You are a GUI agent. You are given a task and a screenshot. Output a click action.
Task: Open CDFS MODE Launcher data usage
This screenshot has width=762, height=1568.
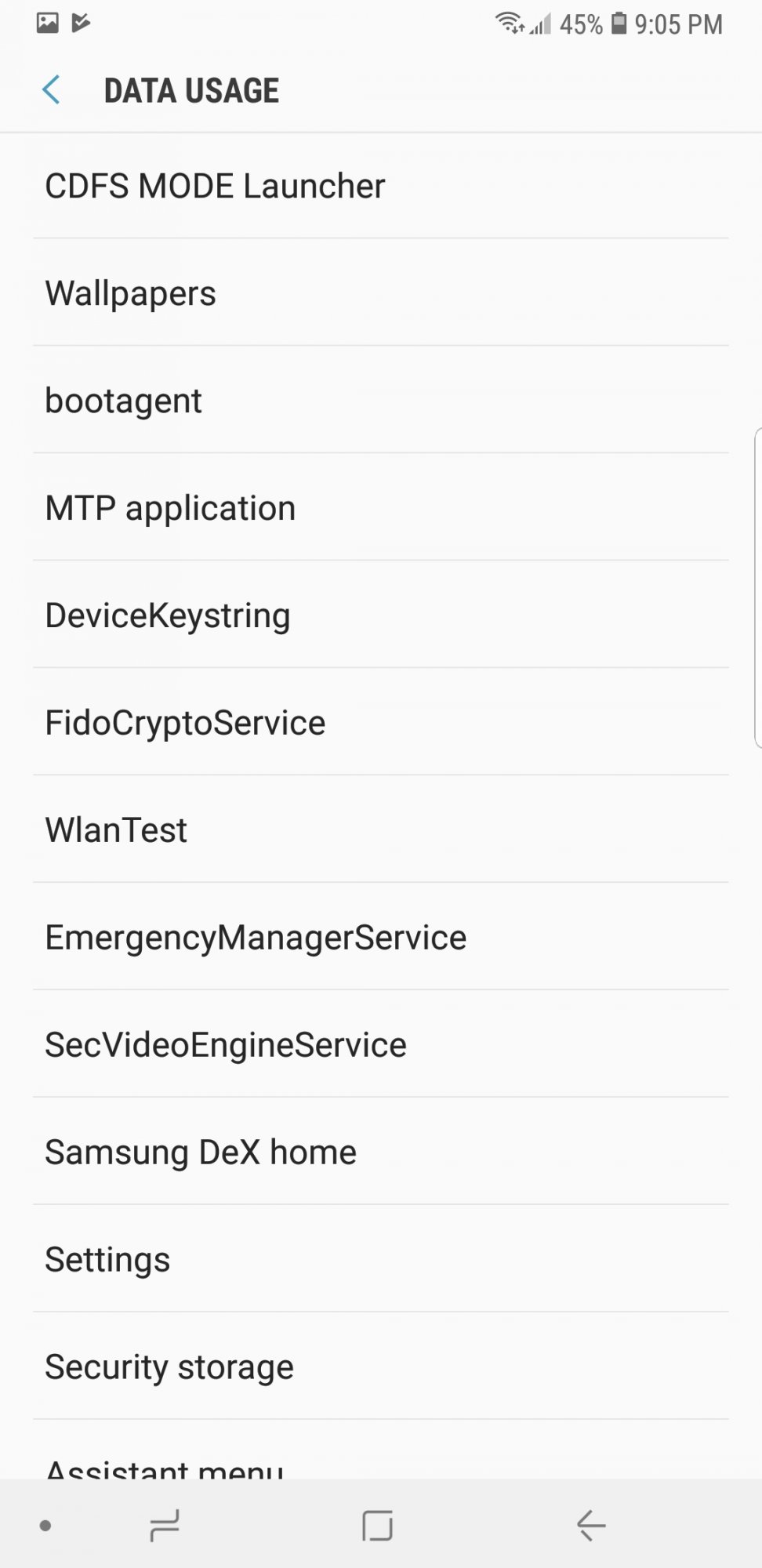pos(381,186)
